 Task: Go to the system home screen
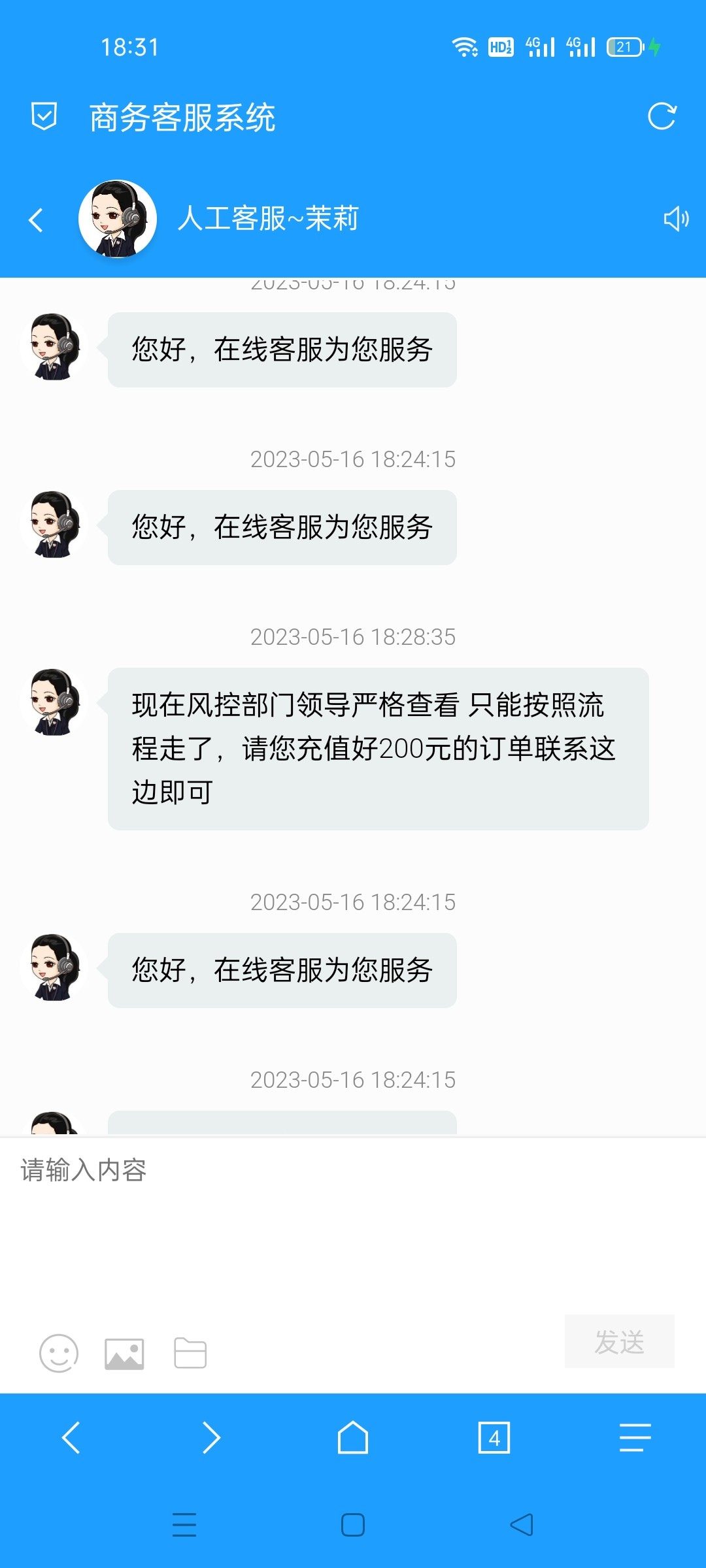[353, 1526]
